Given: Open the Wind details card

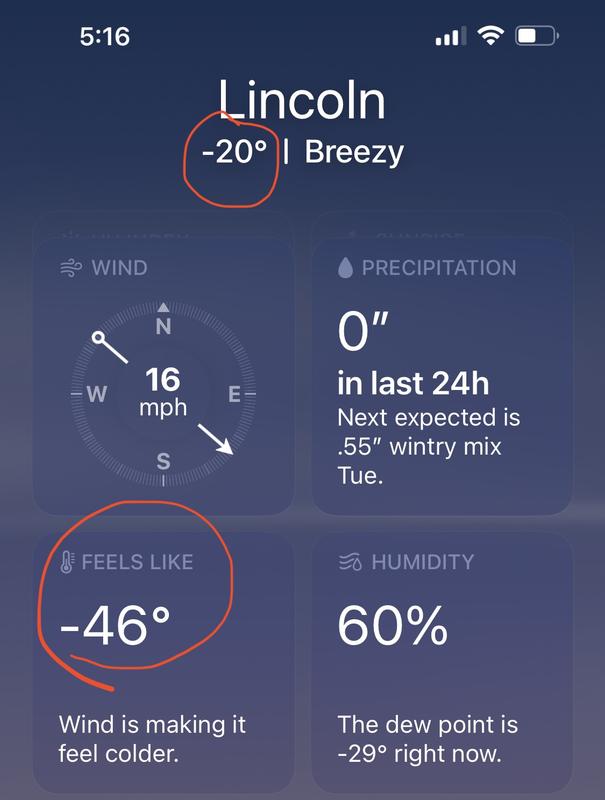Looking at the screenshot, I should point(165,380).
